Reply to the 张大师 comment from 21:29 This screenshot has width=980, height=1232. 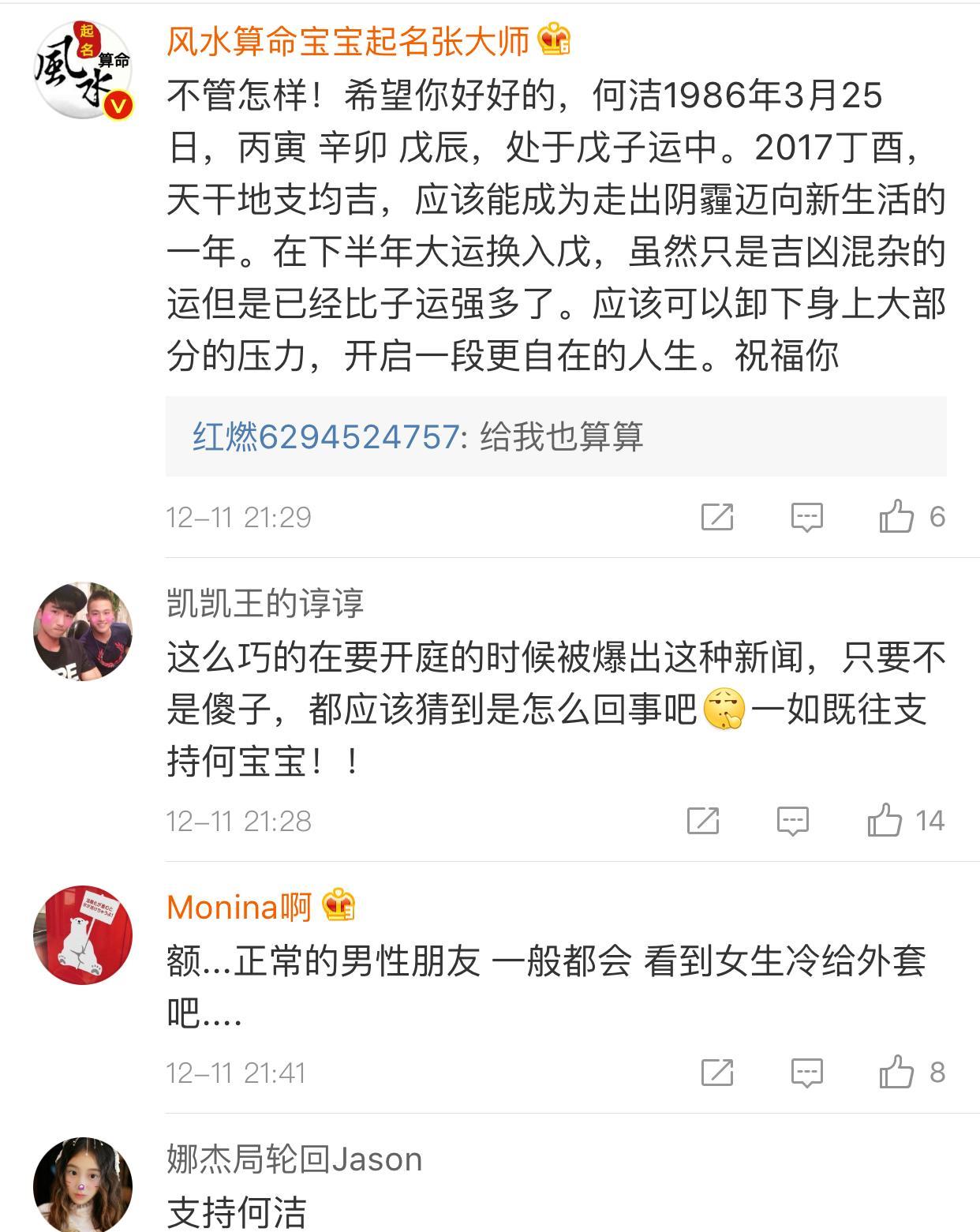(806, 517)
